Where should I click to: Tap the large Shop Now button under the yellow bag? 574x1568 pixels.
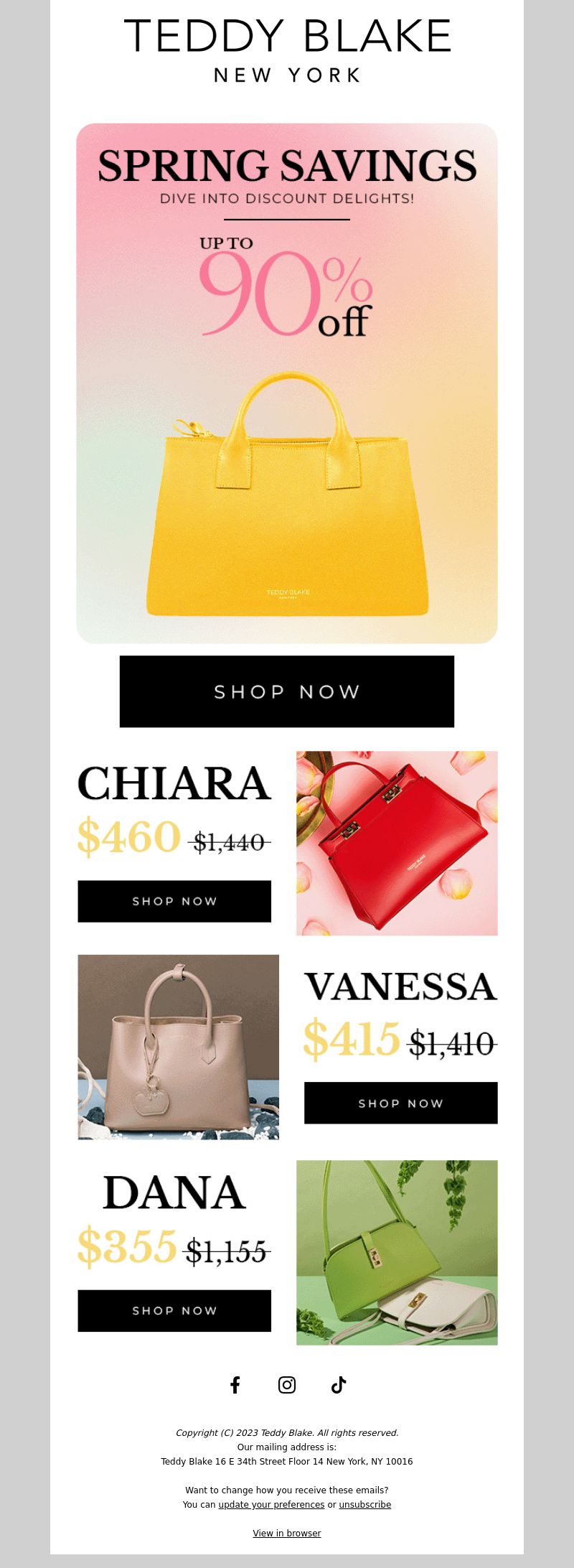tap(287, 691)
